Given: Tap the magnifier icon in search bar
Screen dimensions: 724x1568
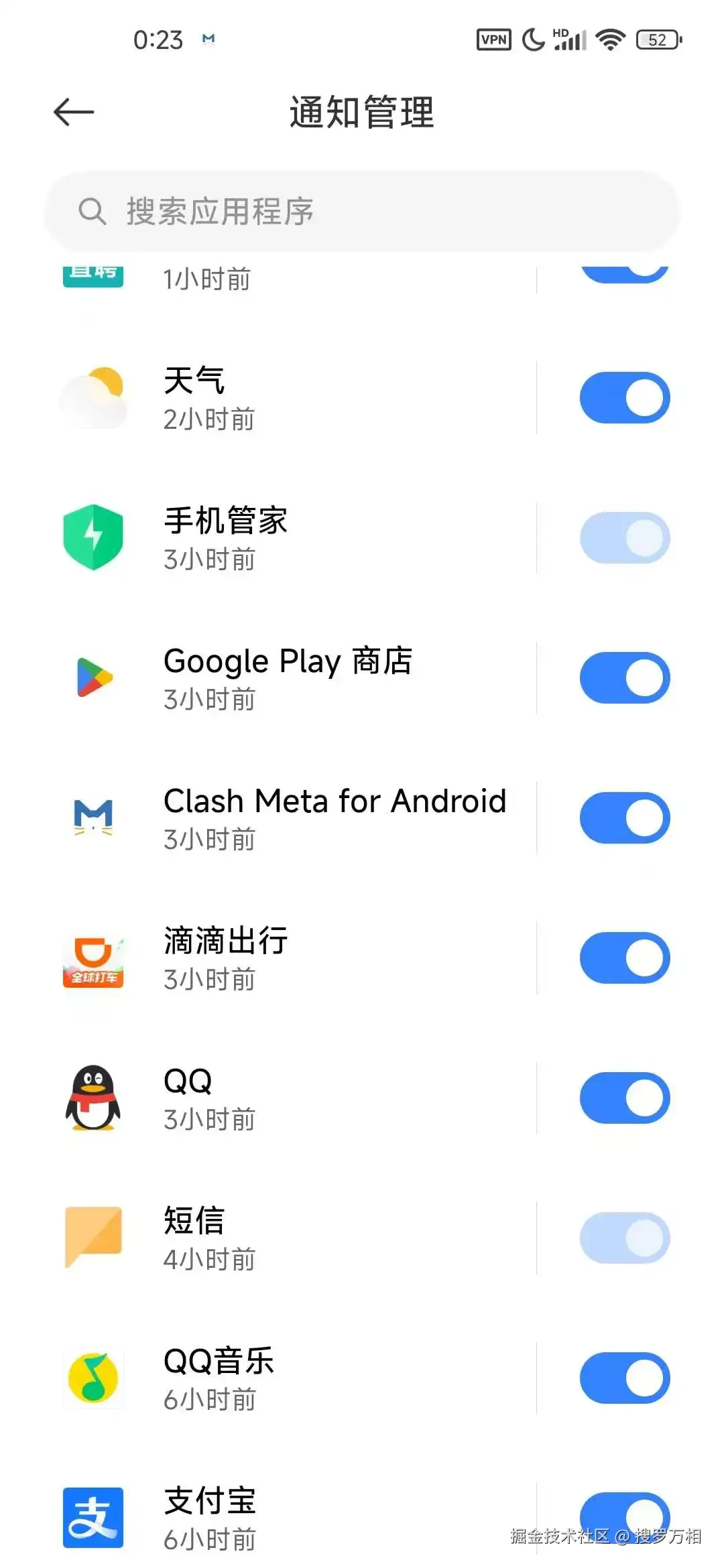Looking at the screenshot, I should point(93,212).
